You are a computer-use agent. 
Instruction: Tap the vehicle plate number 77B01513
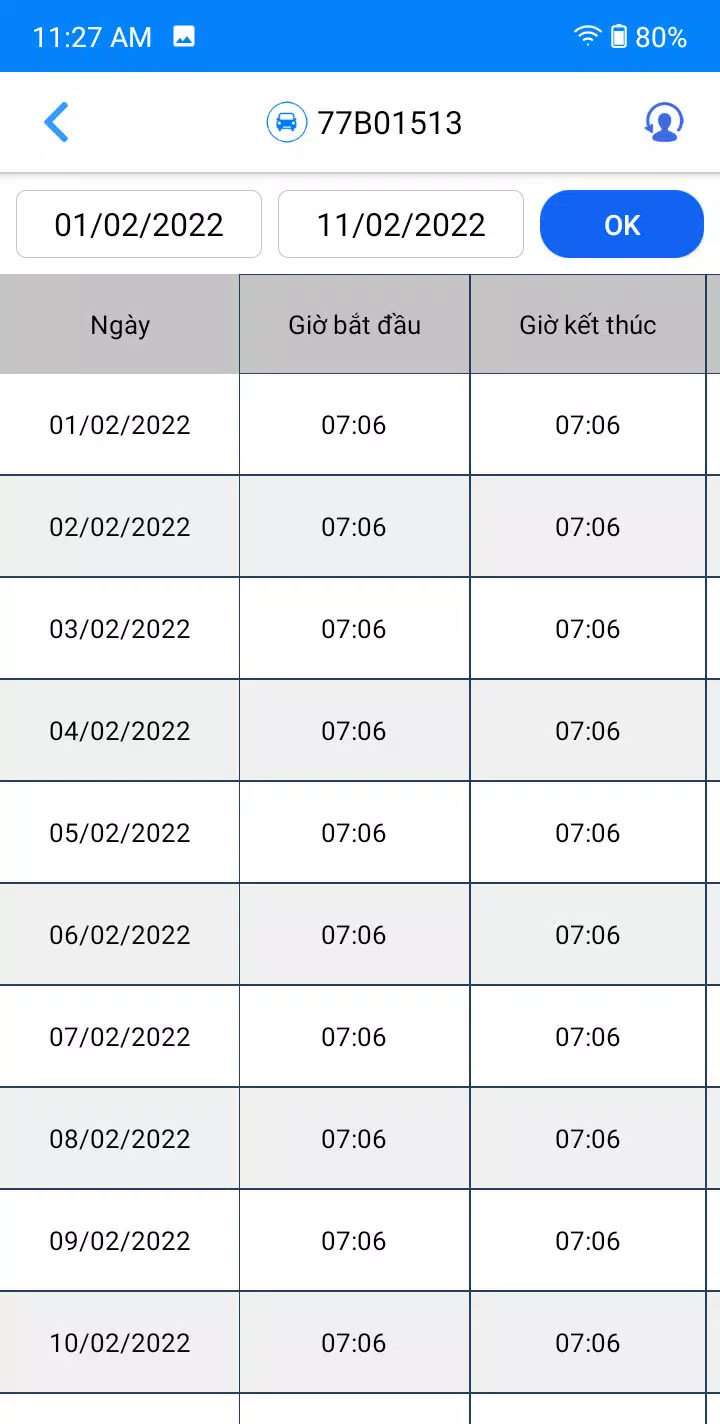click(x=390, y=122)
